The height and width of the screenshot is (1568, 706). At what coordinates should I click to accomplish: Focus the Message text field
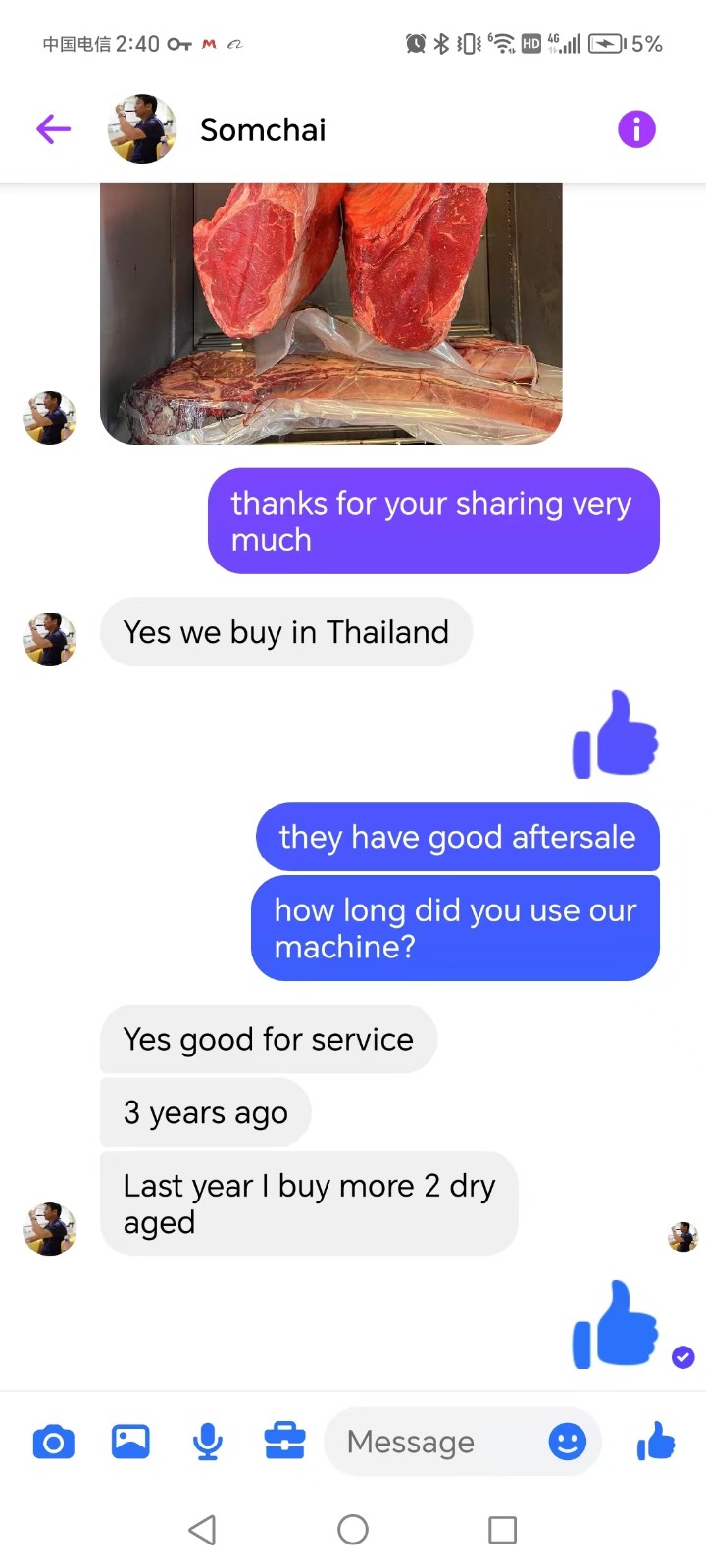point(431,1442)
